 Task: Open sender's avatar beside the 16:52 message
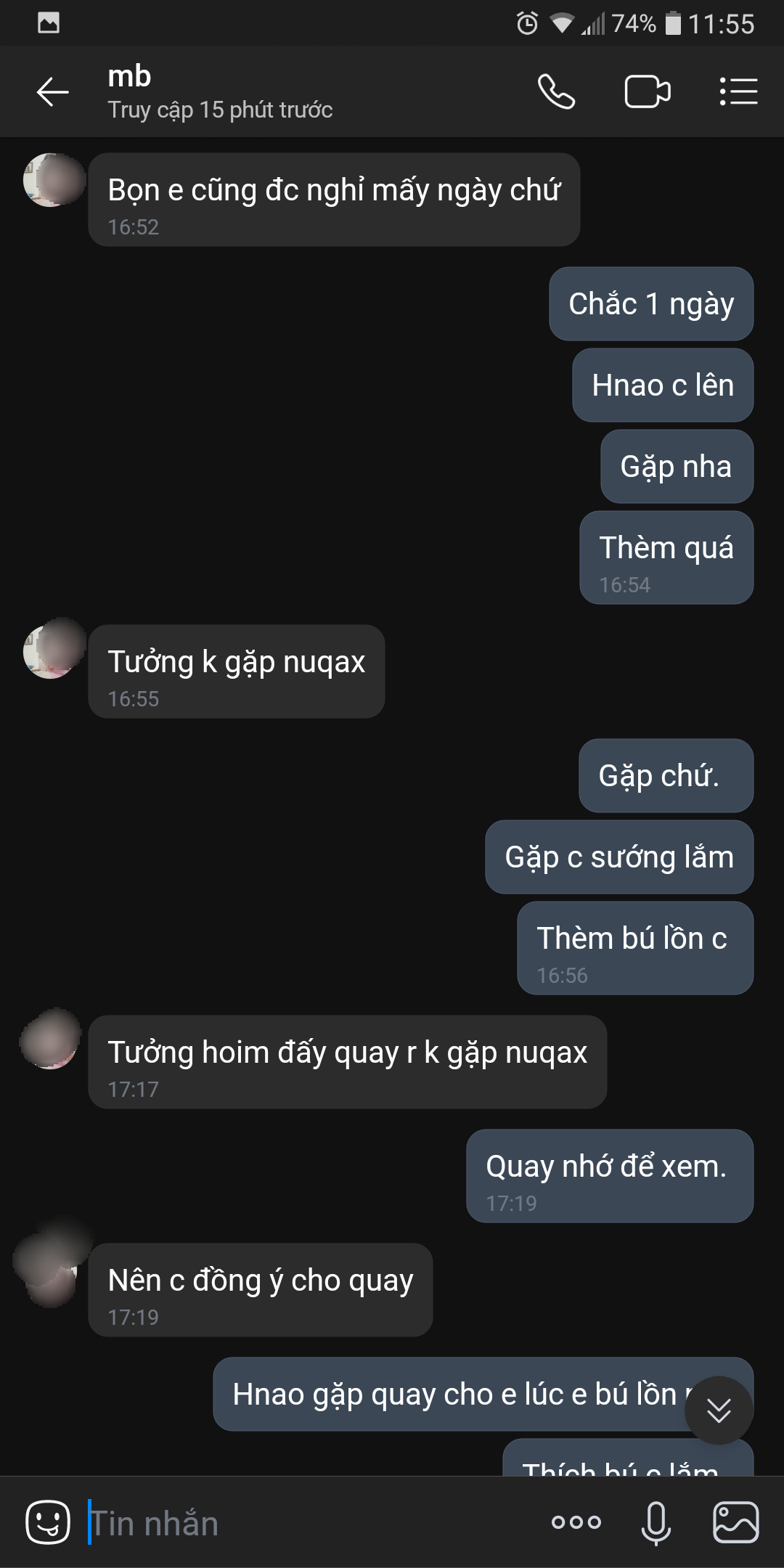51,180
